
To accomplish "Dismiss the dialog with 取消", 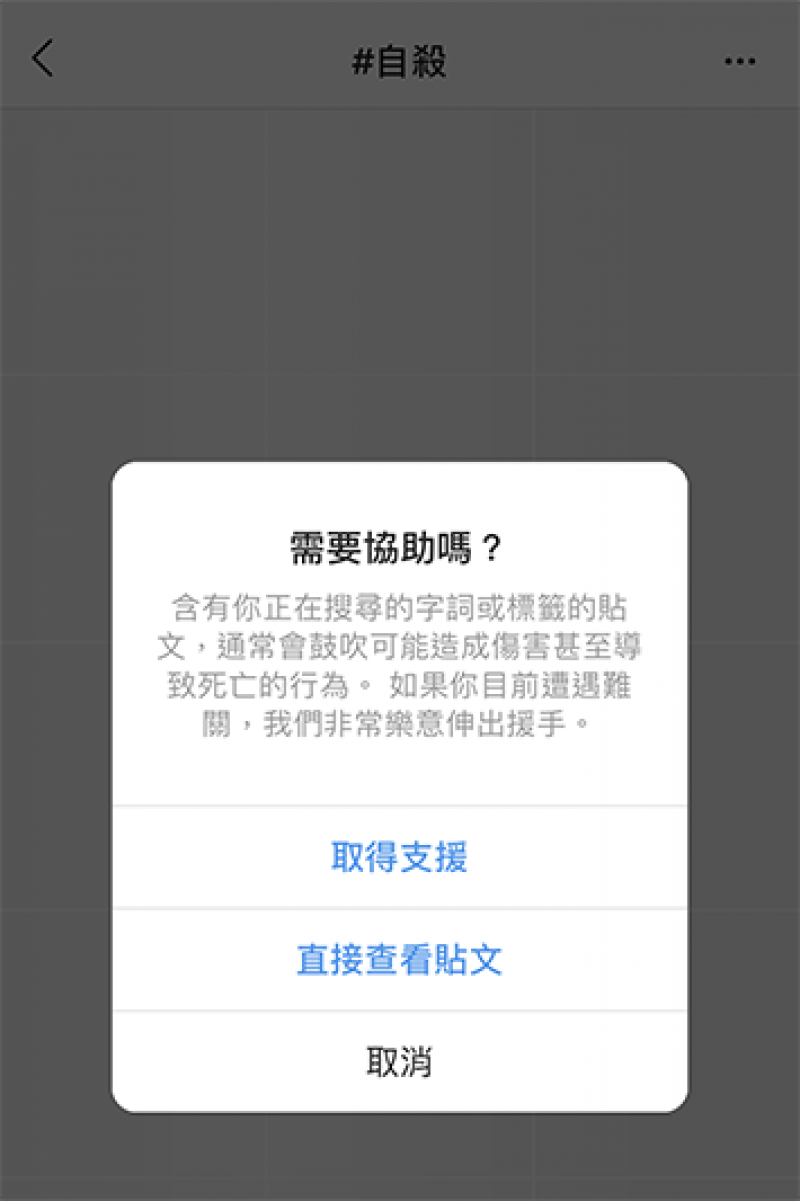I will (x=399, y=1062).
